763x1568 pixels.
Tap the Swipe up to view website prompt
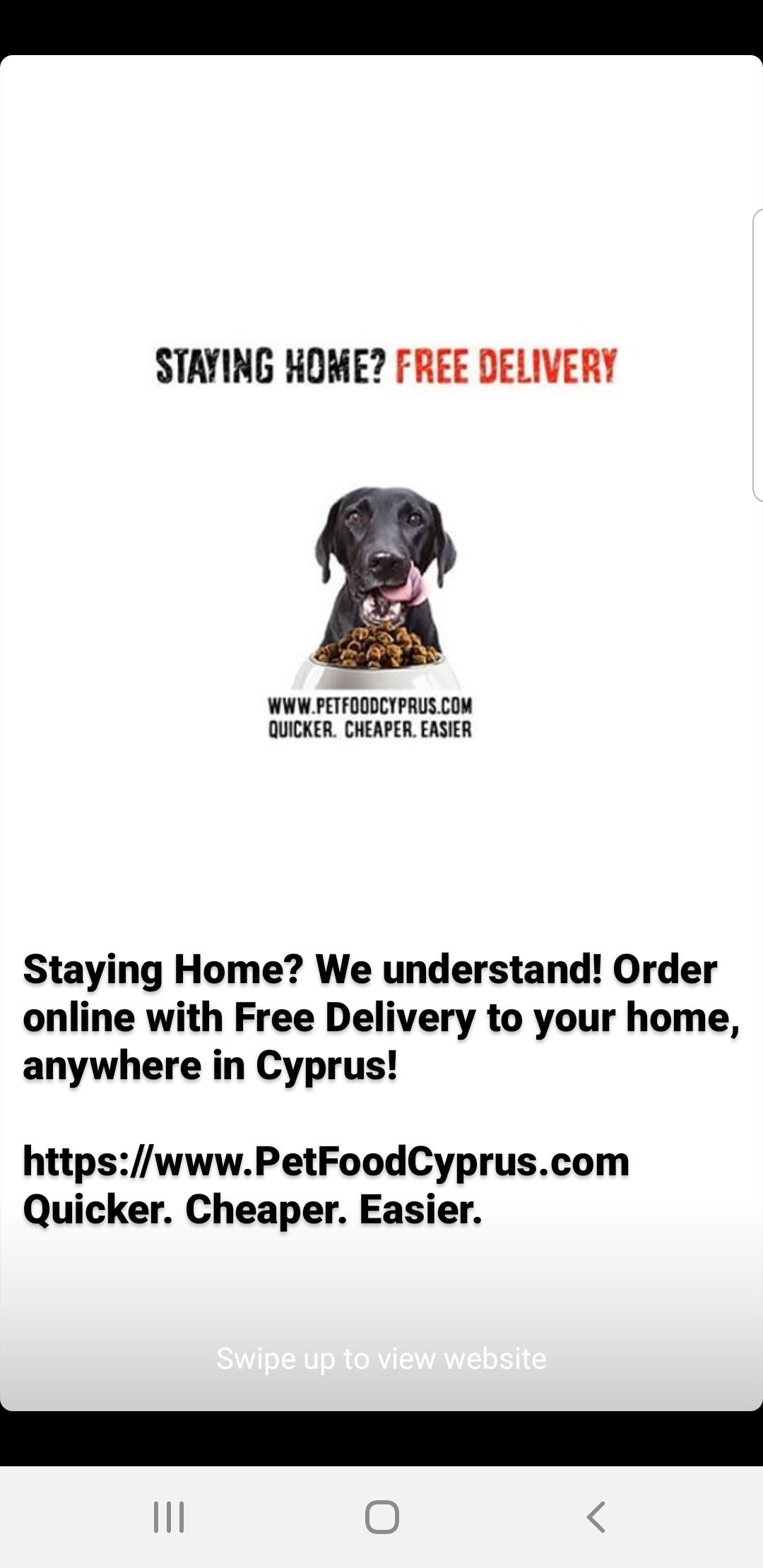click(381, 1358)
